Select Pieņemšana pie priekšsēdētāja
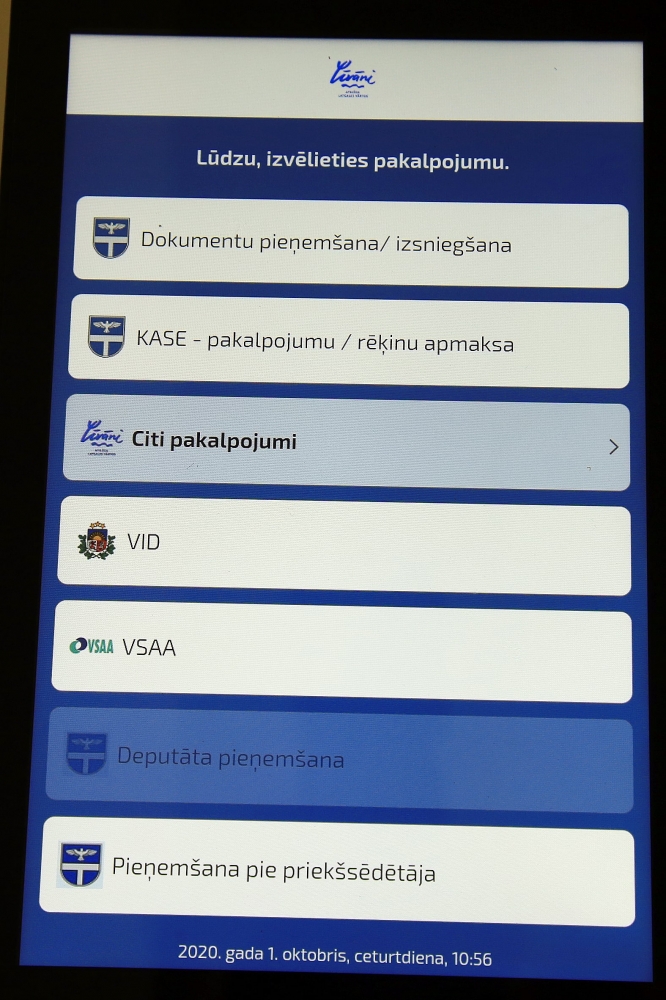This screenshot has height=1000, width=666. 338,872
